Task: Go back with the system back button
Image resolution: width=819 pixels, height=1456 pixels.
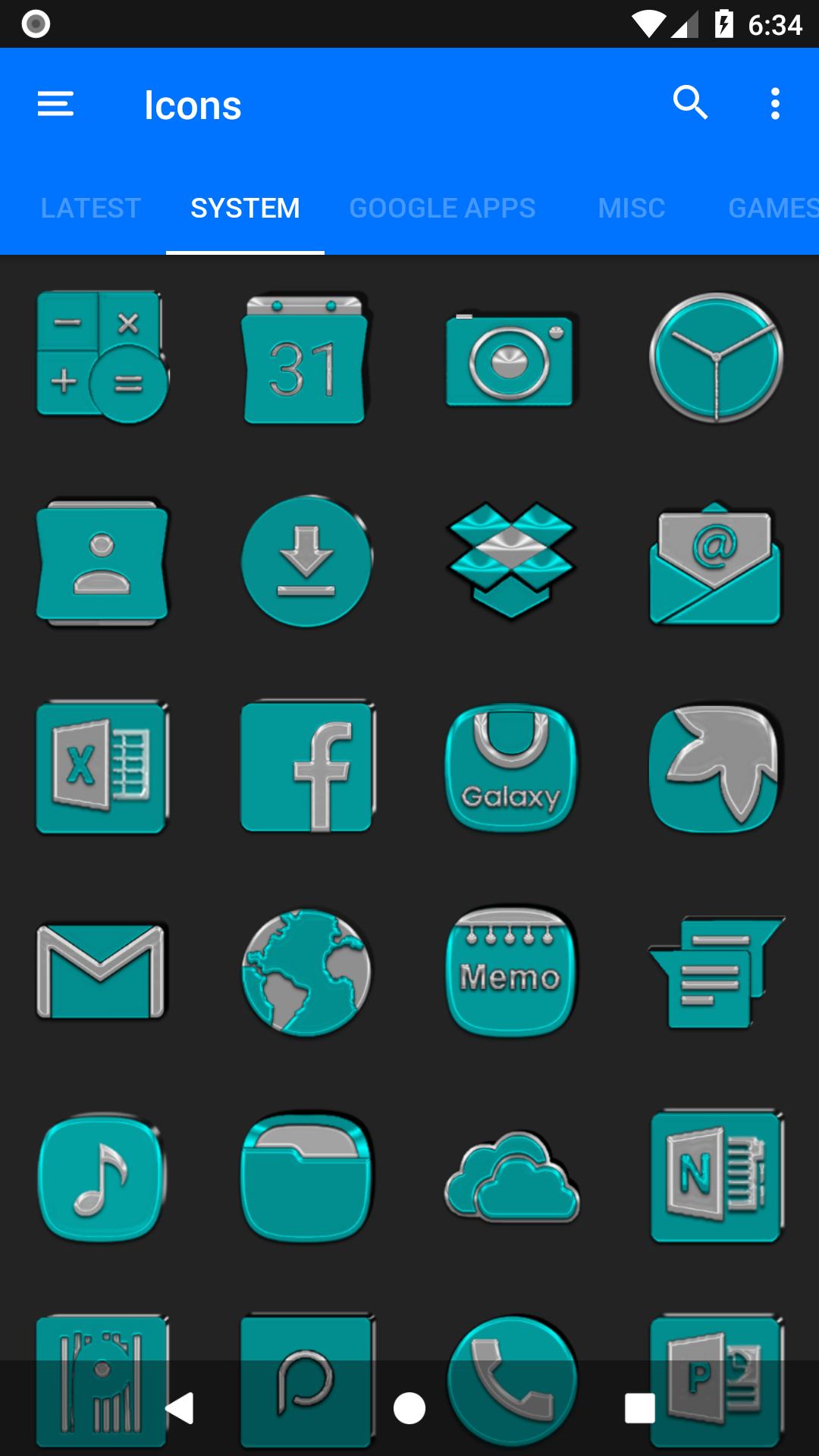Action: 180,1408
